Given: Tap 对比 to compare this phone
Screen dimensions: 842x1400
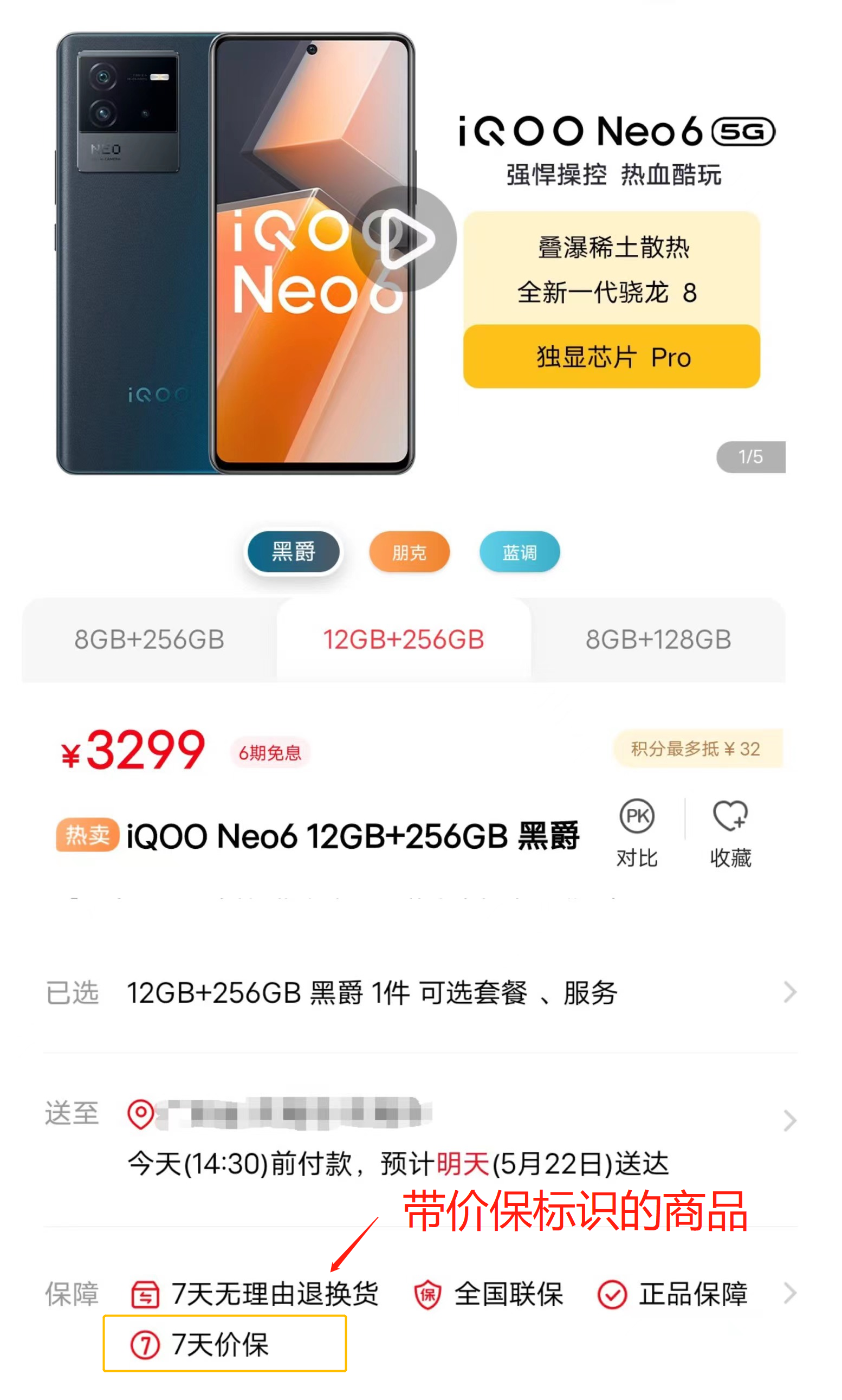Looking at the screenshot, I should point(637,833).
